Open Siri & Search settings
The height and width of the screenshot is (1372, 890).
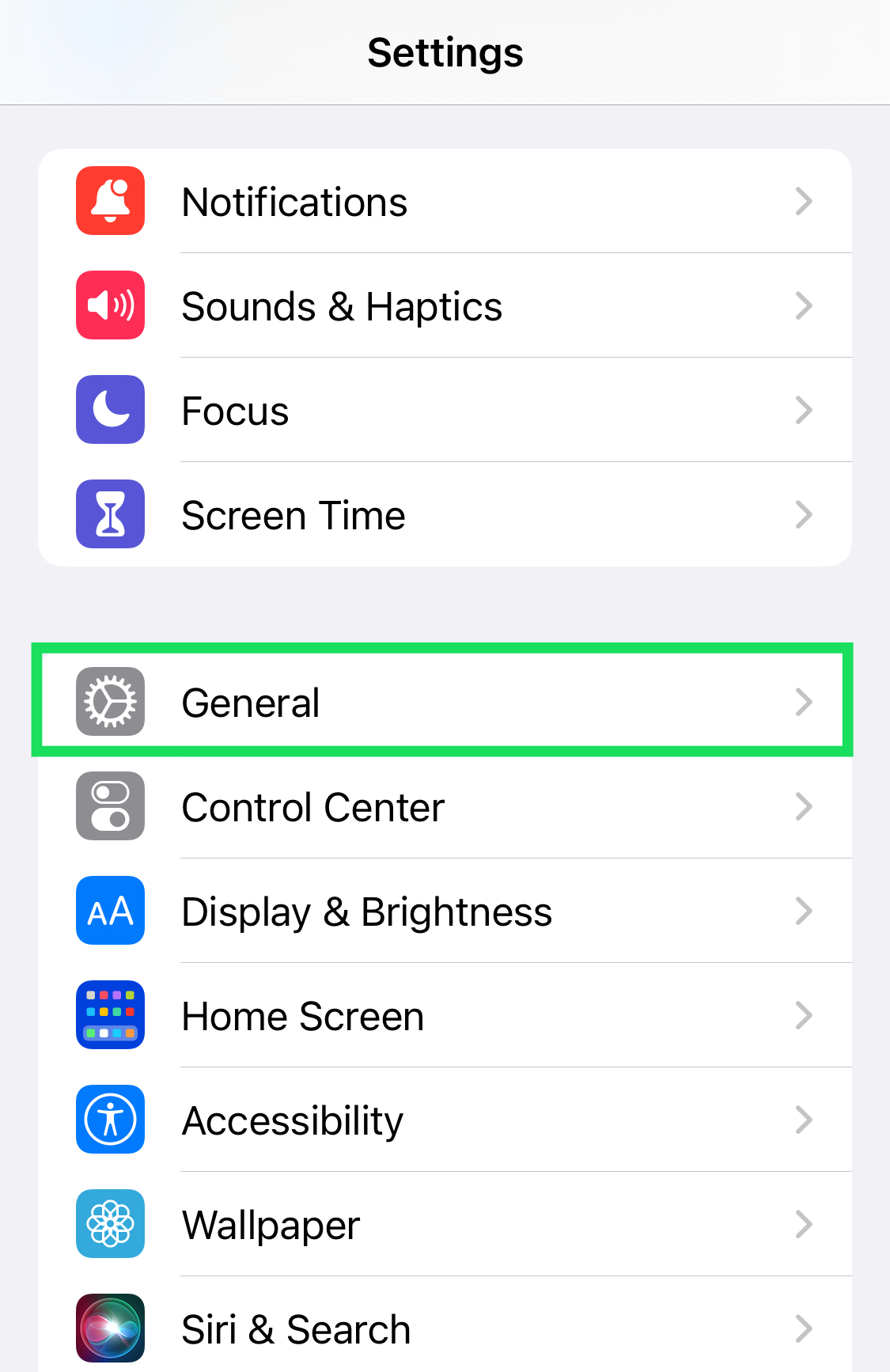point(445,1329)
